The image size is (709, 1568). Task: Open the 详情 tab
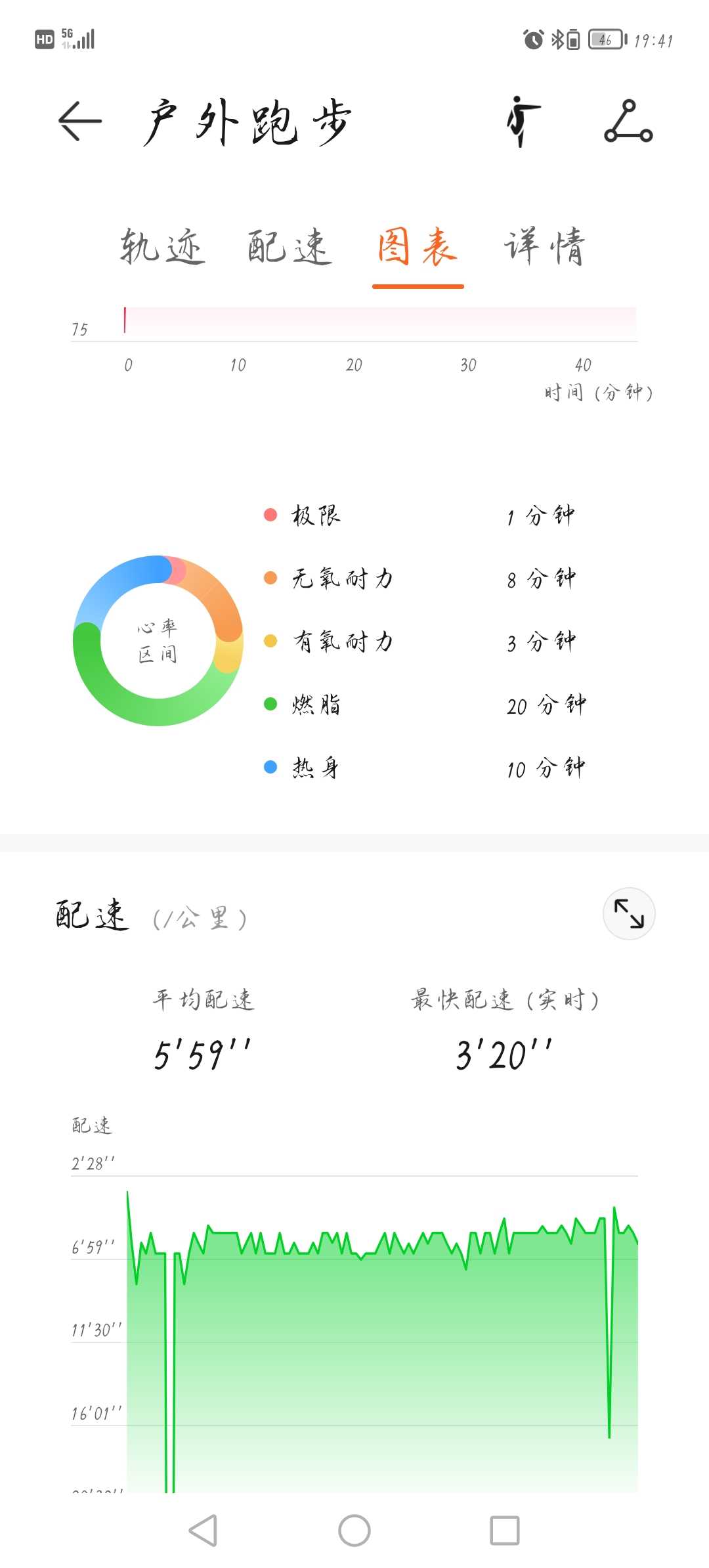544,247
